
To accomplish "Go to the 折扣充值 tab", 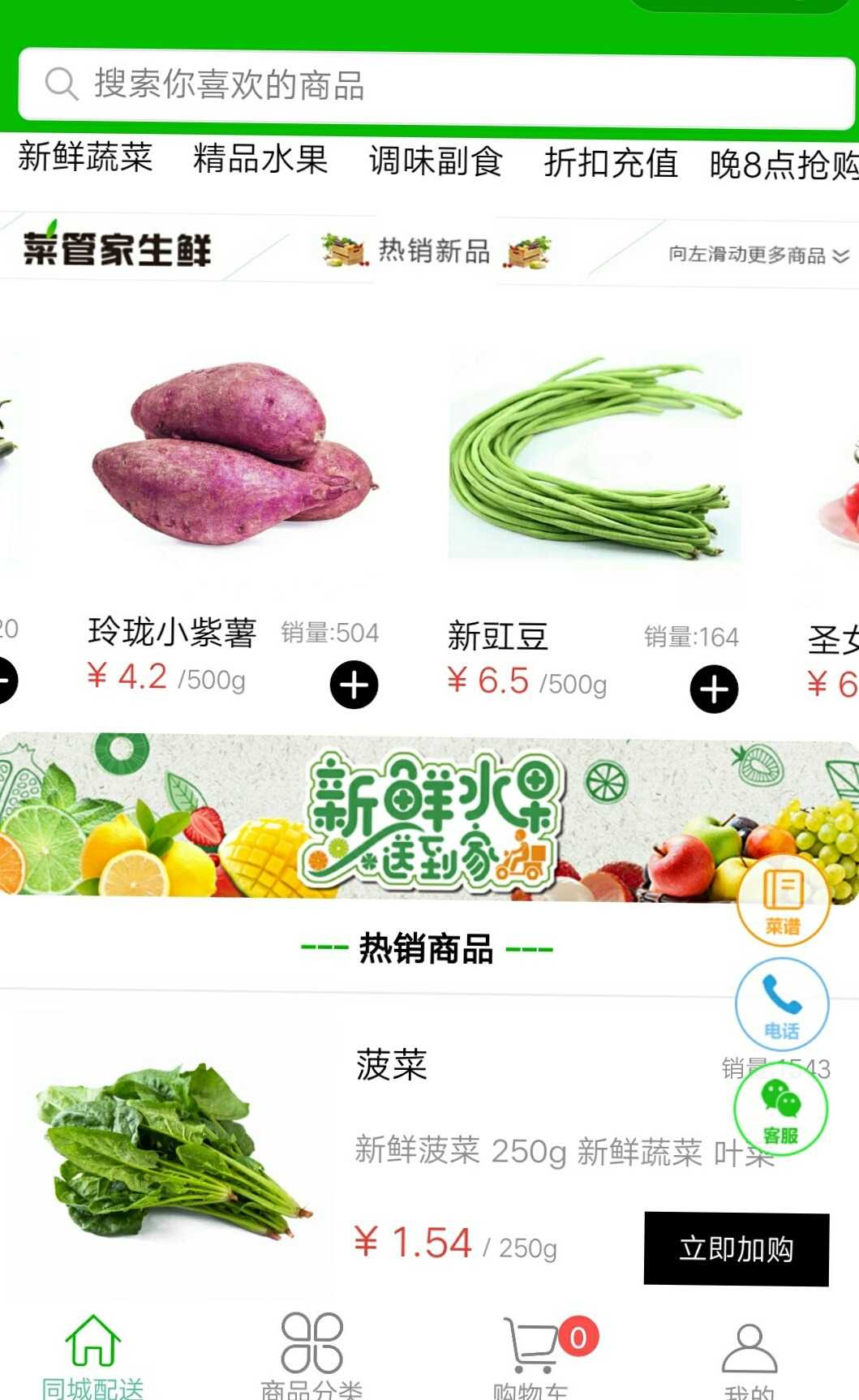I will click(x=611, y=163).
